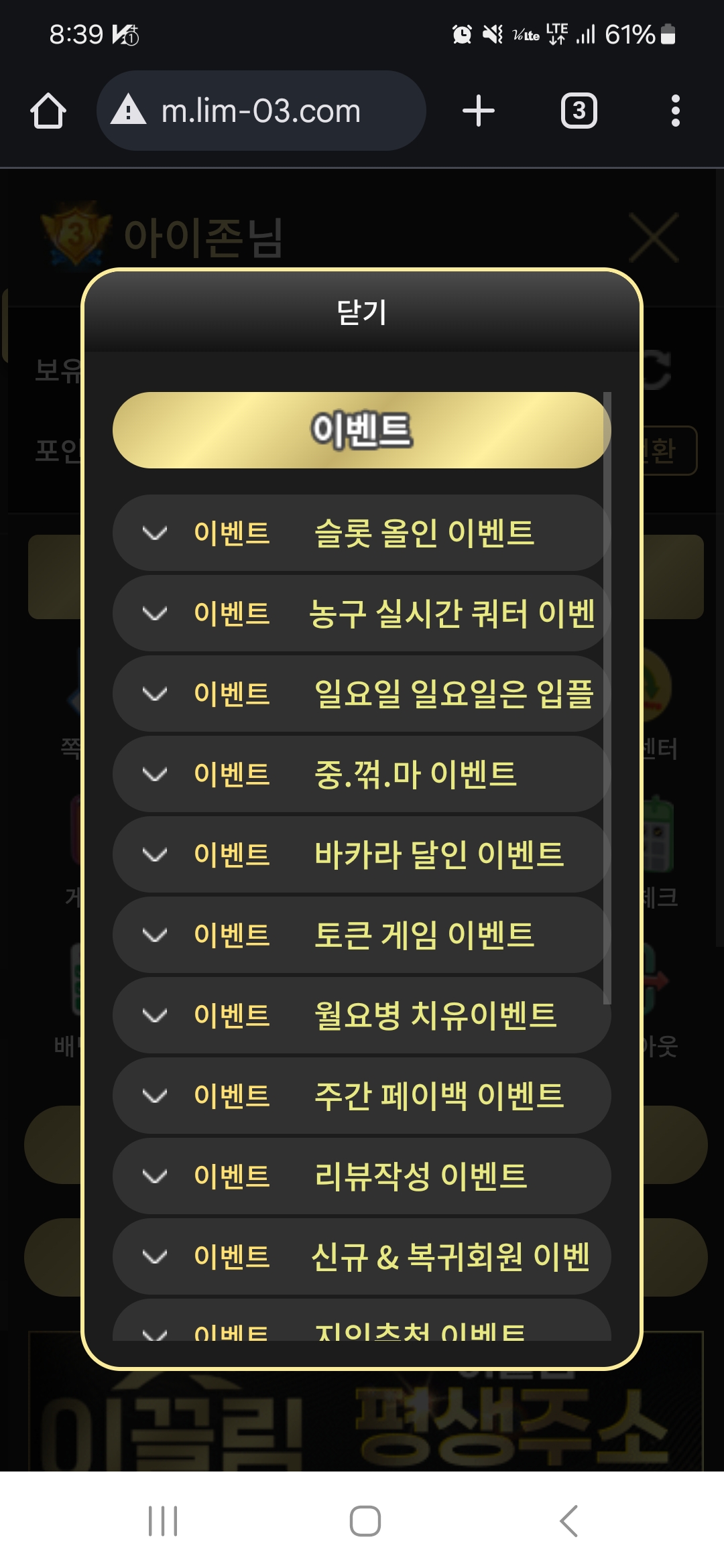
Task: Expand the 바카라 달인 이벤트 row
Action: click(x=362, y=855)
